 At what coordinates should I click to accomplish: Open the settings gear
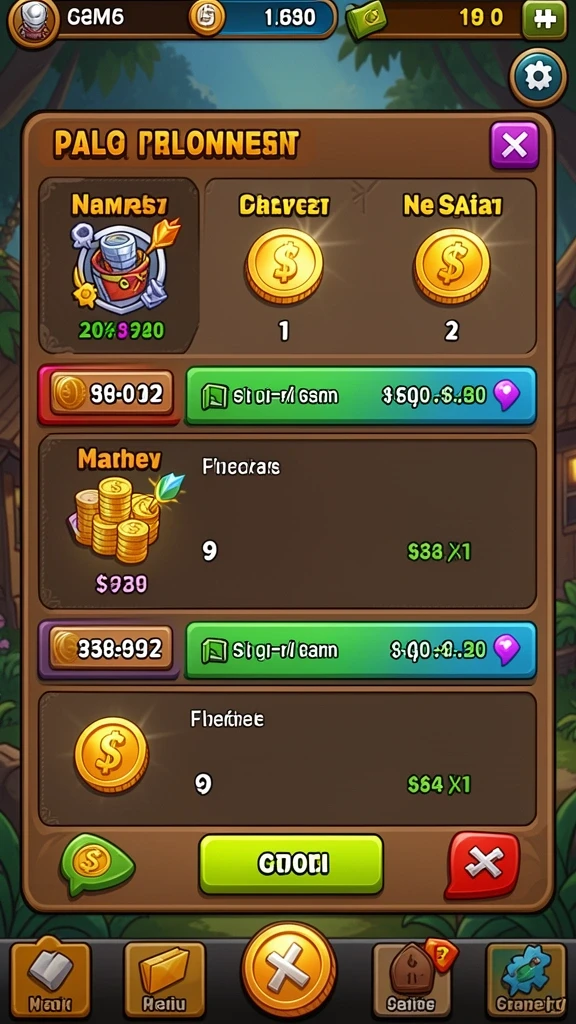537,77
